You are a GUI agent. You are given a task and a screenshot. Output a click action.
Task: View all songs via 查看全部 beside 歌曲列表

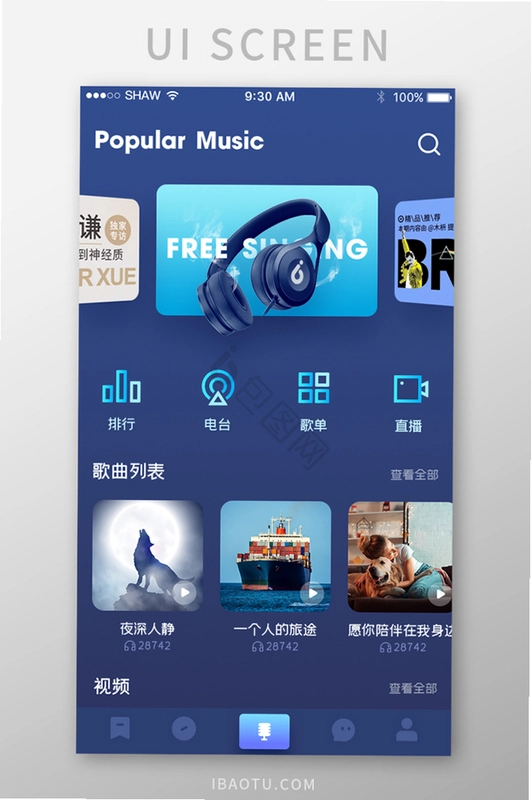414,475
